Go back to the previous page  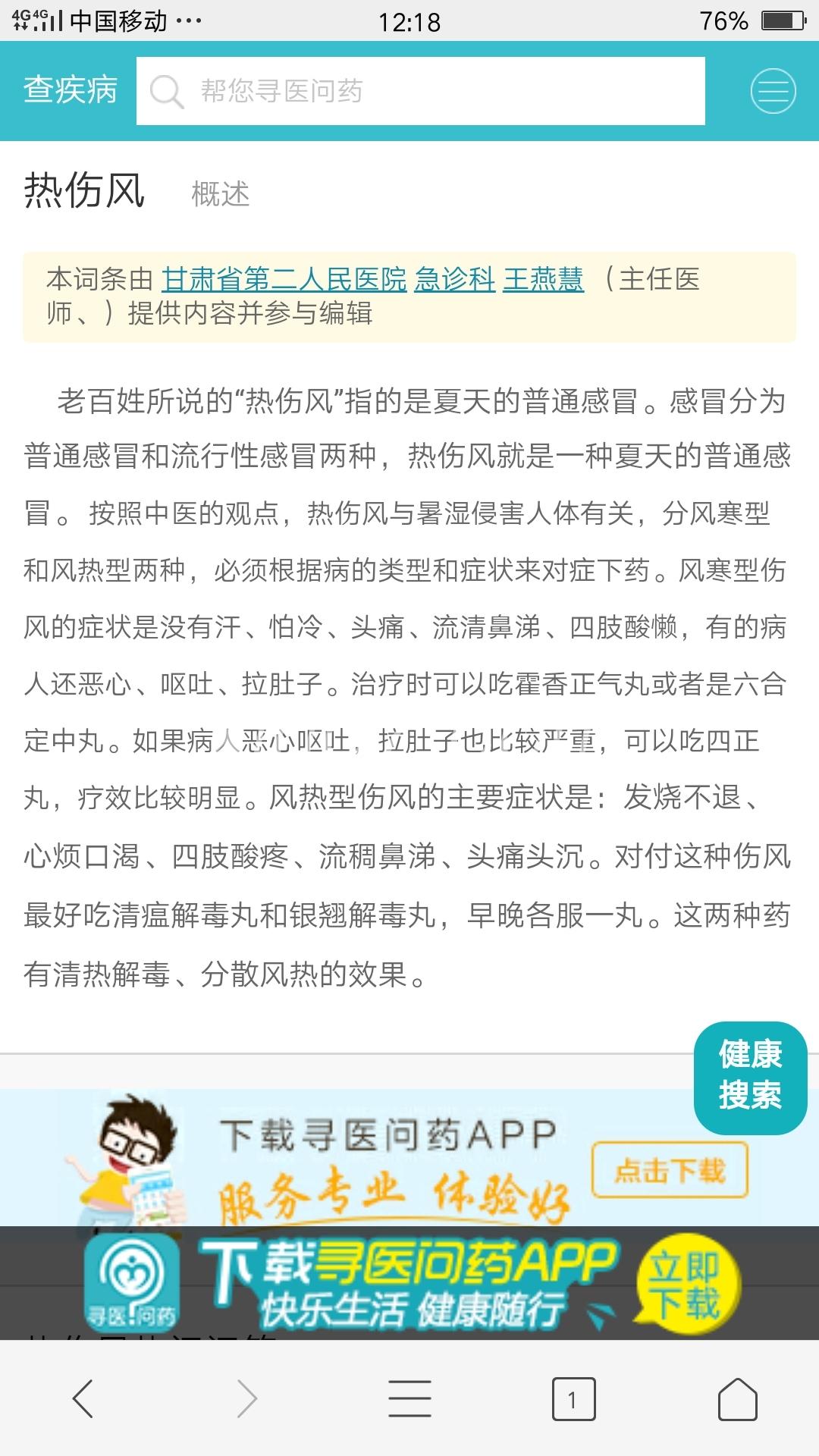[x=83, y=1398]
